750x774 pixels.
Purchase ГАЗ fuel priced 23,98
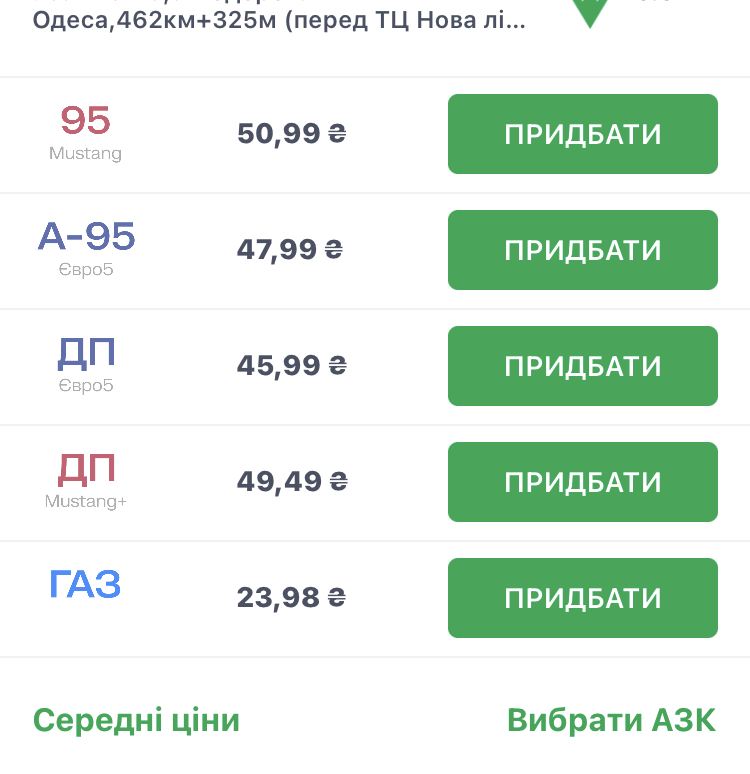point(582,598)
